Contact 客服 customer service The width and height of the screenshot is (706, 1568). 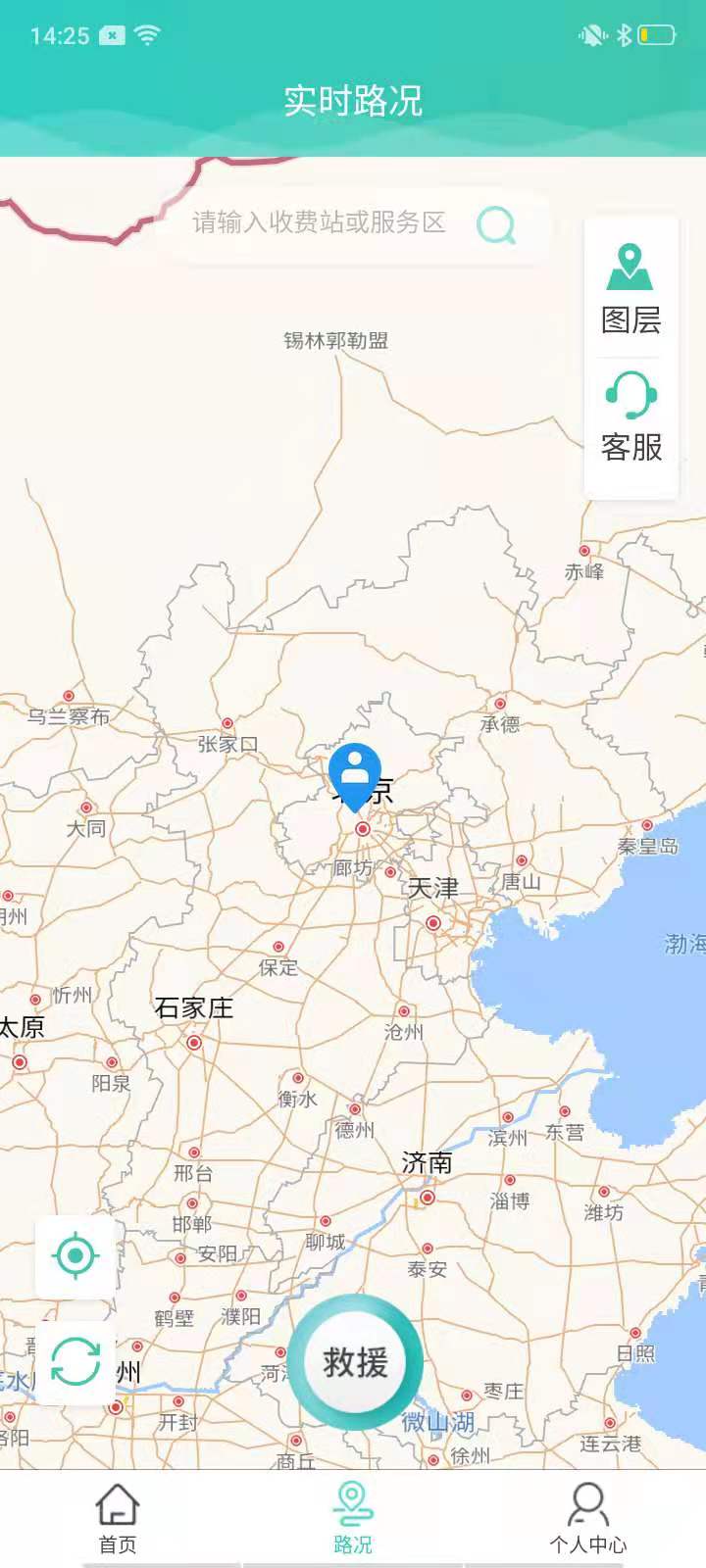pos(630,416)
